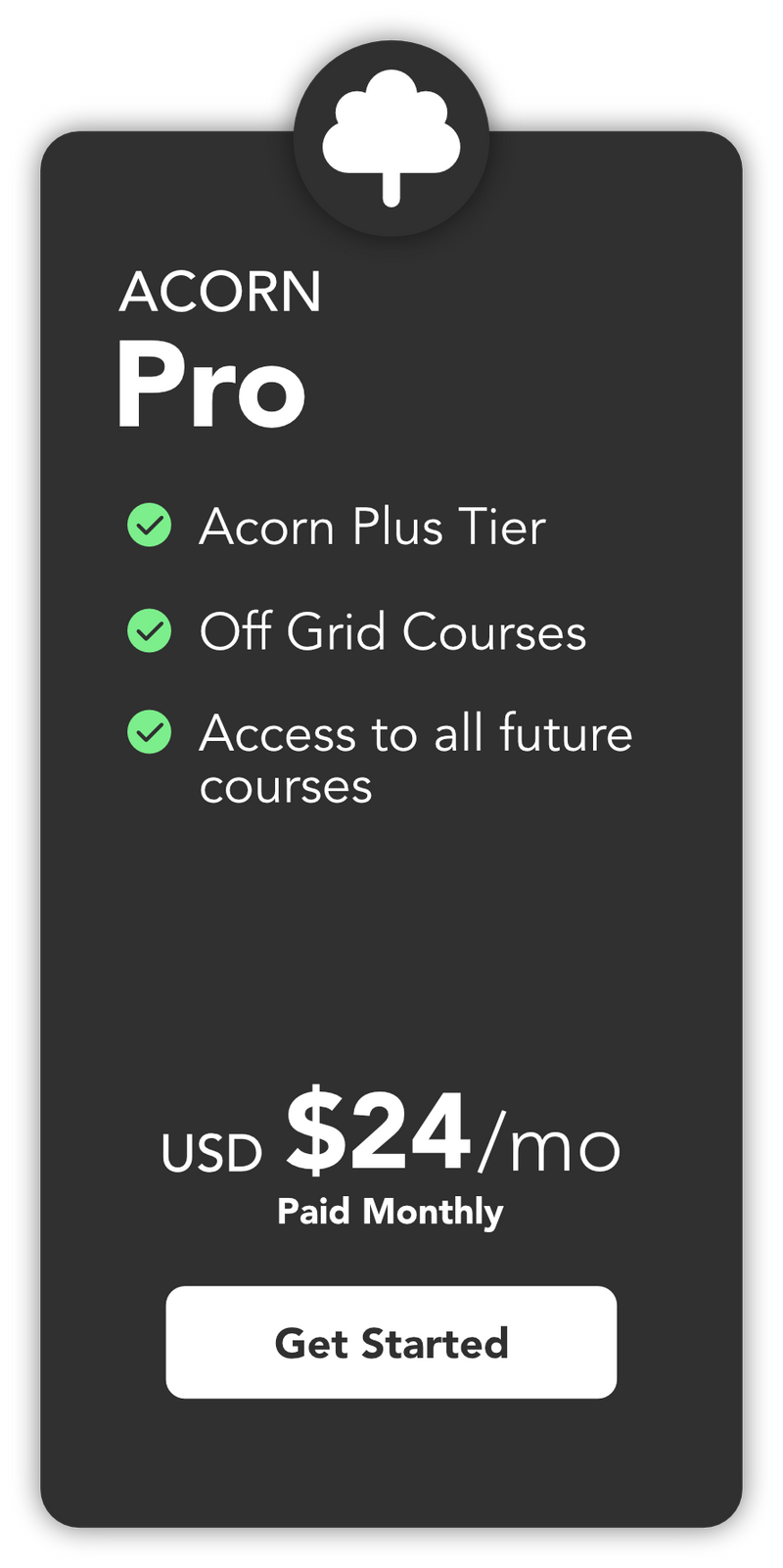Click the checkmark icon next to Off Grid Courses
Viewport: 783px width, 1568px height.
tap(149, 631)
